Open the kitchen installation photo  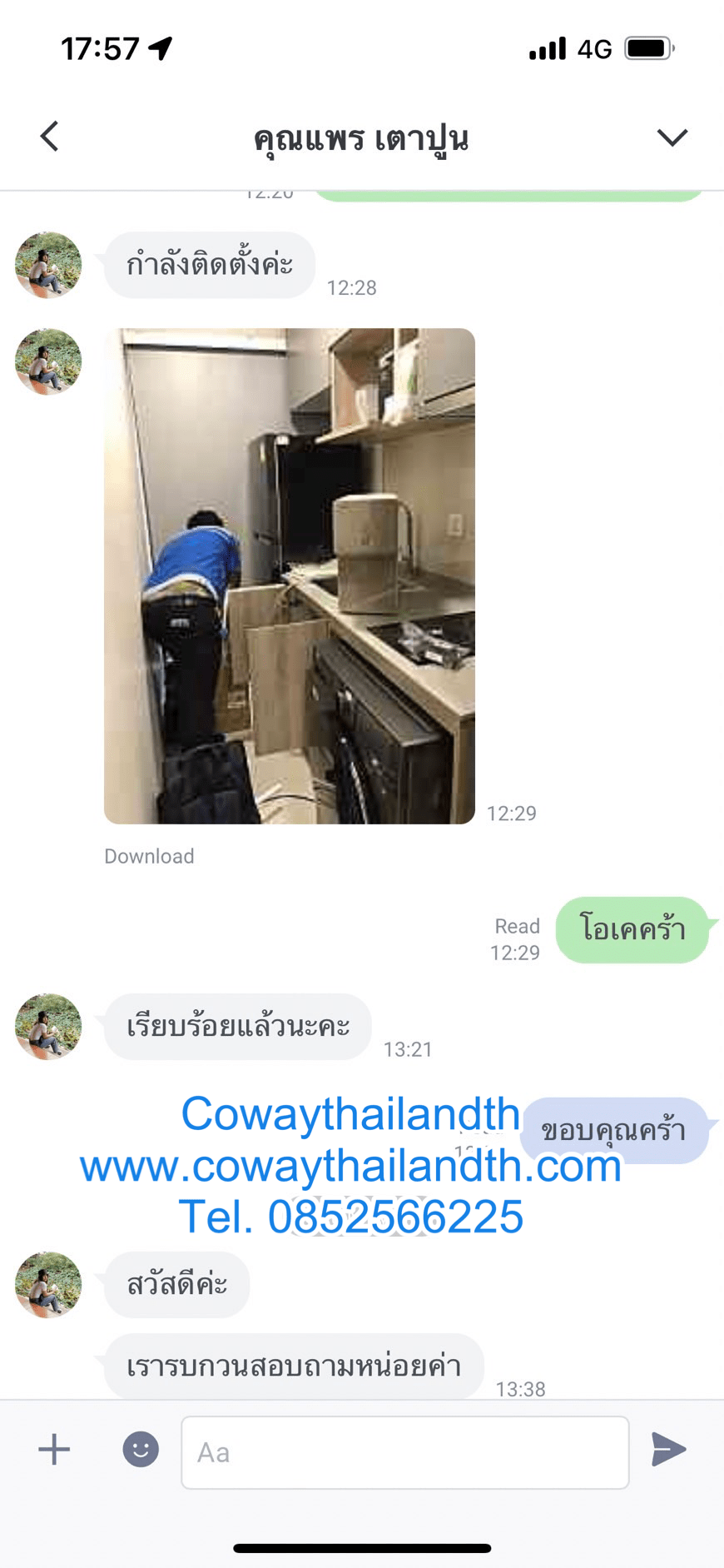point(290,575)
